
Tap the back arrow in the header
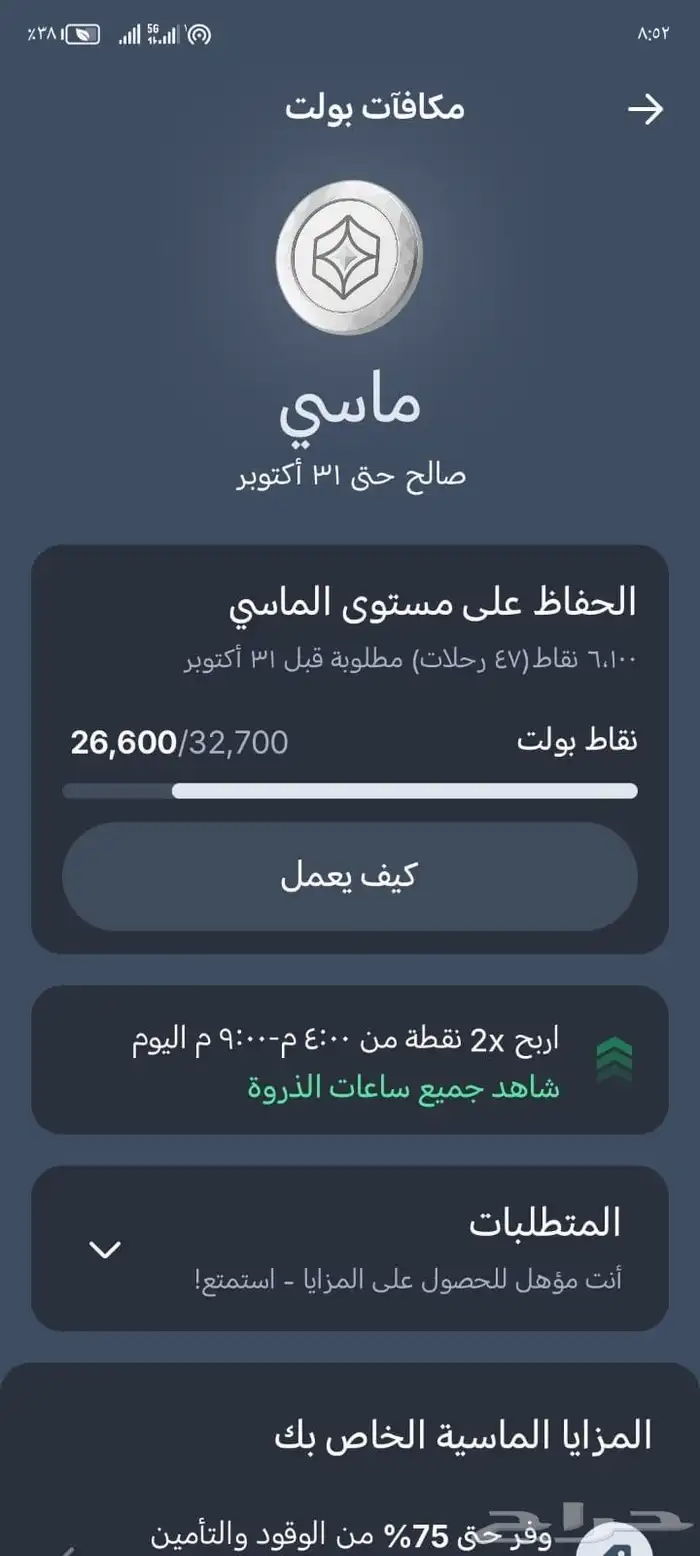(645, 109)
